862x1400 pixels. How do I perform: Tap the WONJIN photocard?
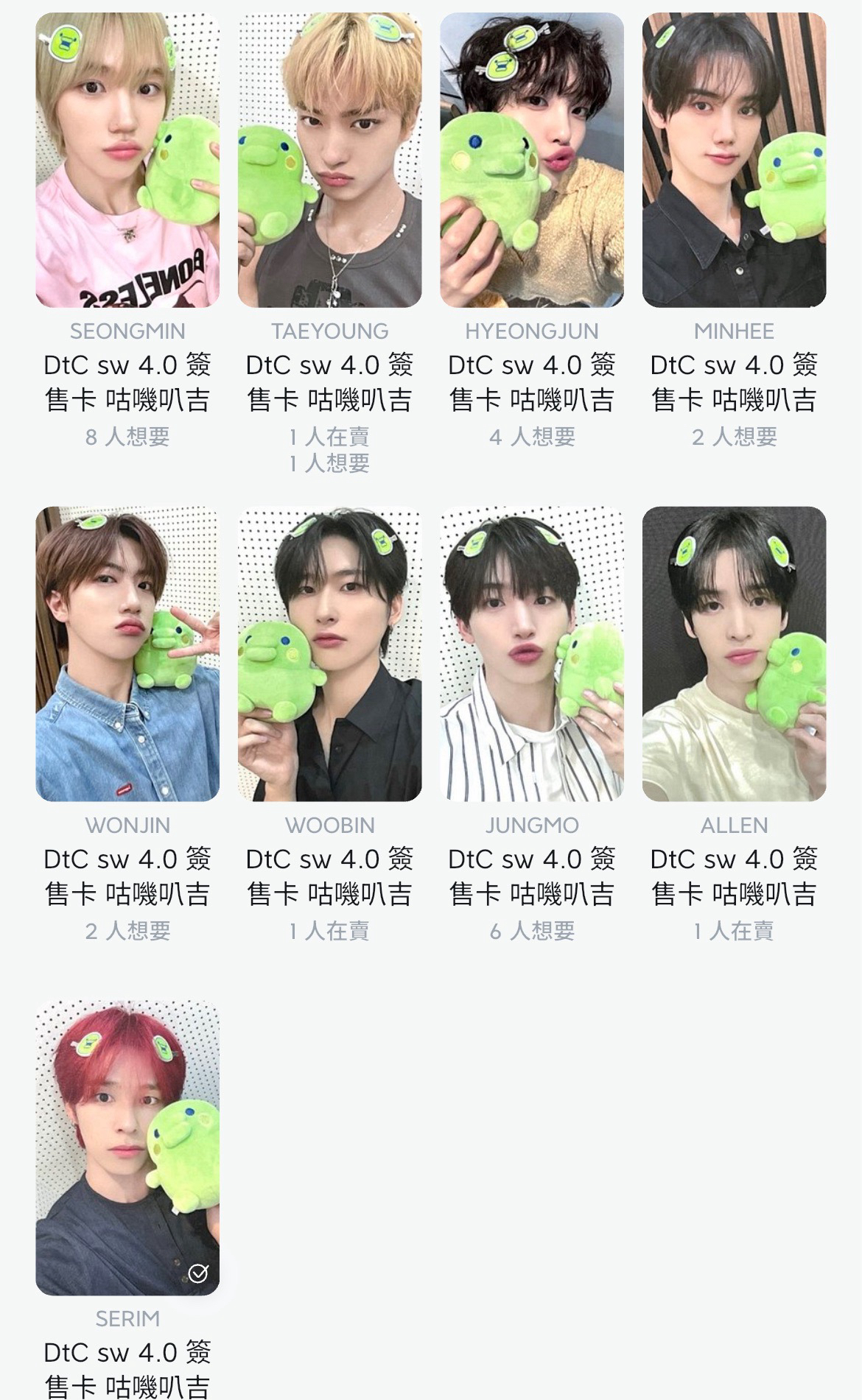127,653
